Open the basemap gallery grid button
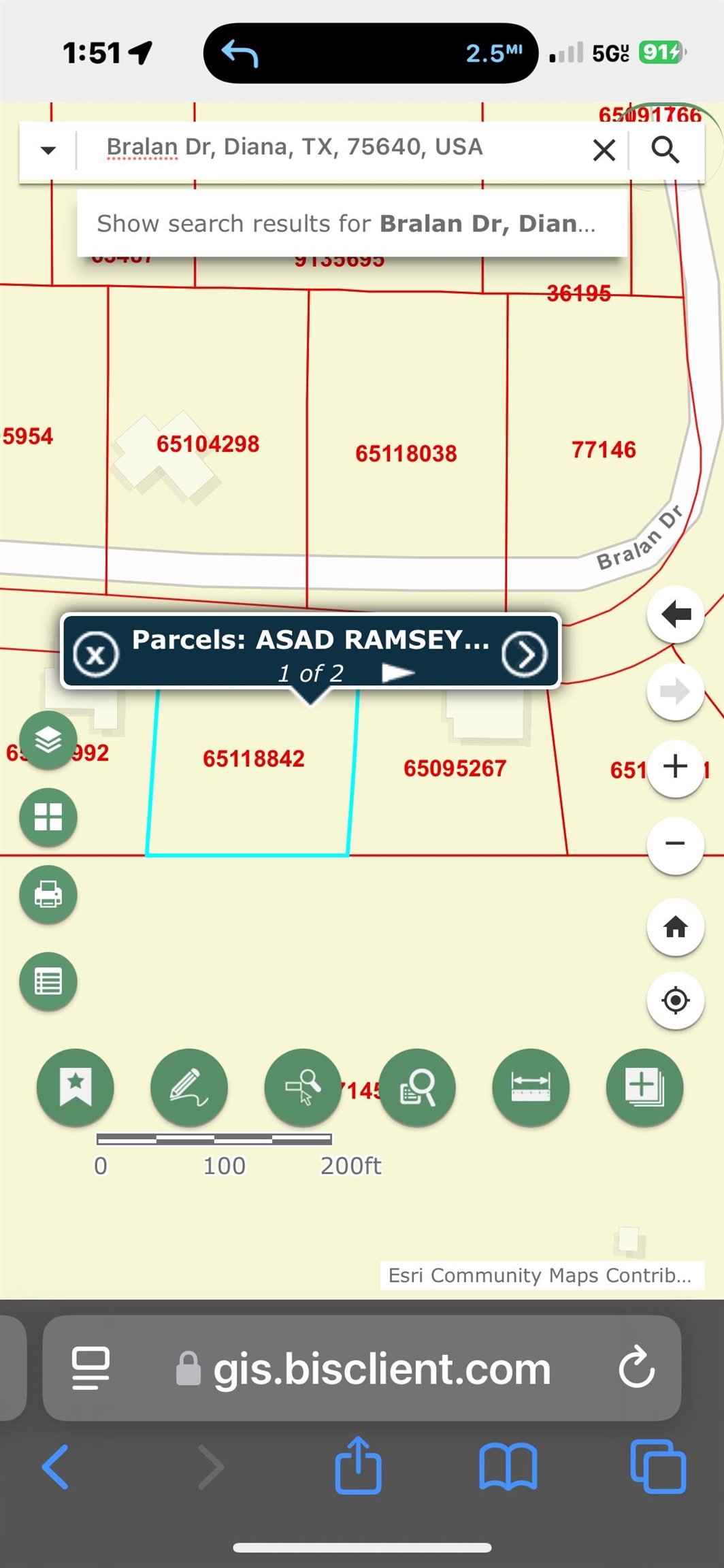The height and width of the screenshot is (1568, 724). [x=48, y=817]
